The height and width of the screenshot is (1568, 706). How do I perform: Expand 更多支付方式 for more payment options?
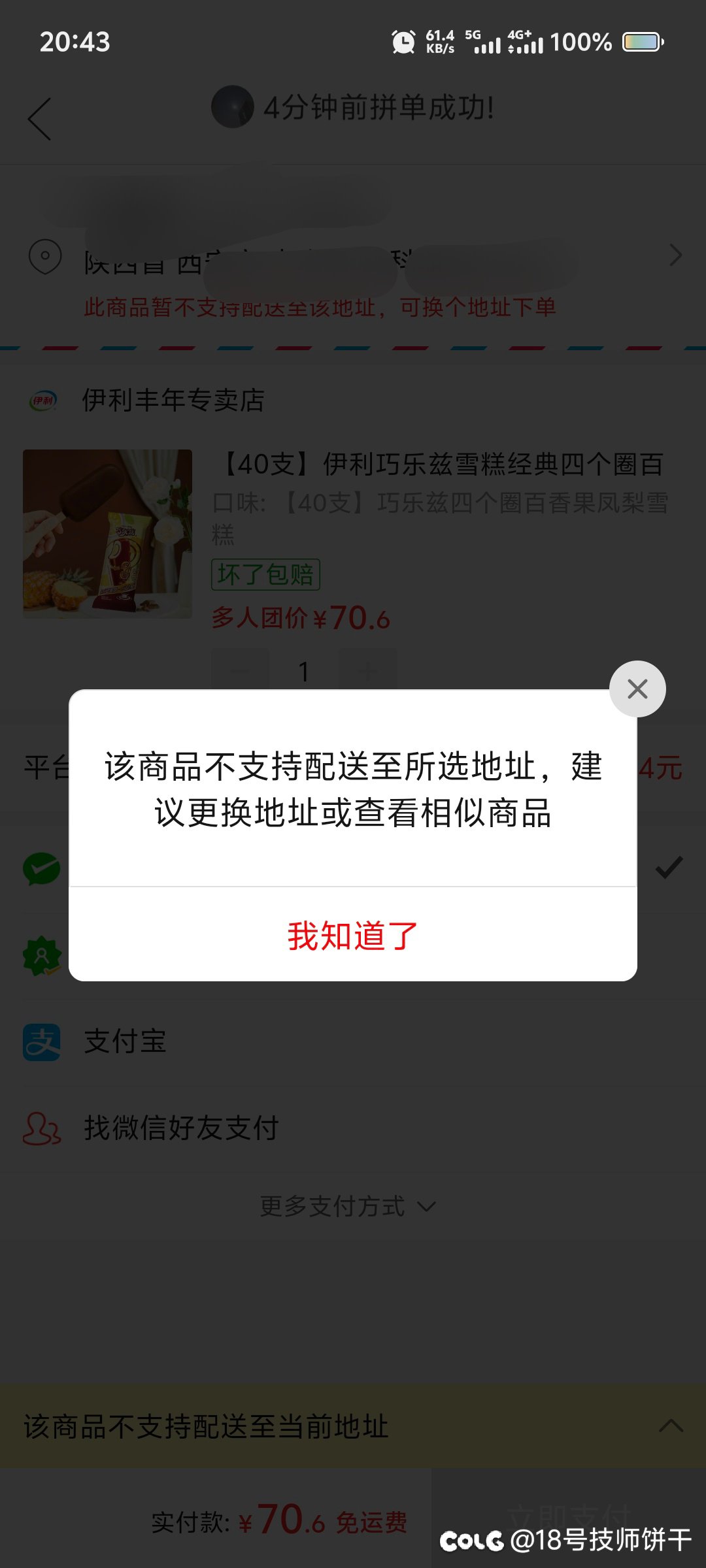click(x=348, y=1206)
